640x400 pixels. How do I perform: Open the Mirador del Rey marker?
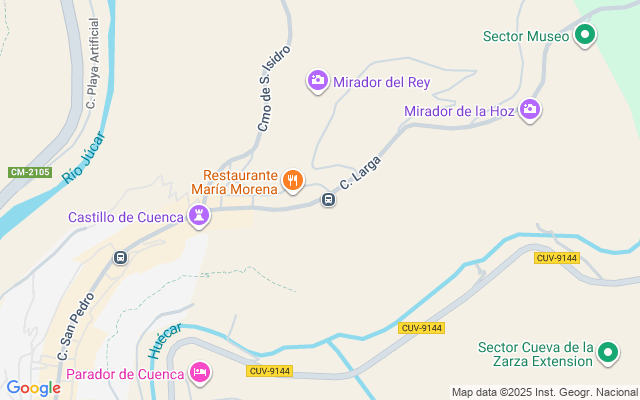tap(318, 81)
